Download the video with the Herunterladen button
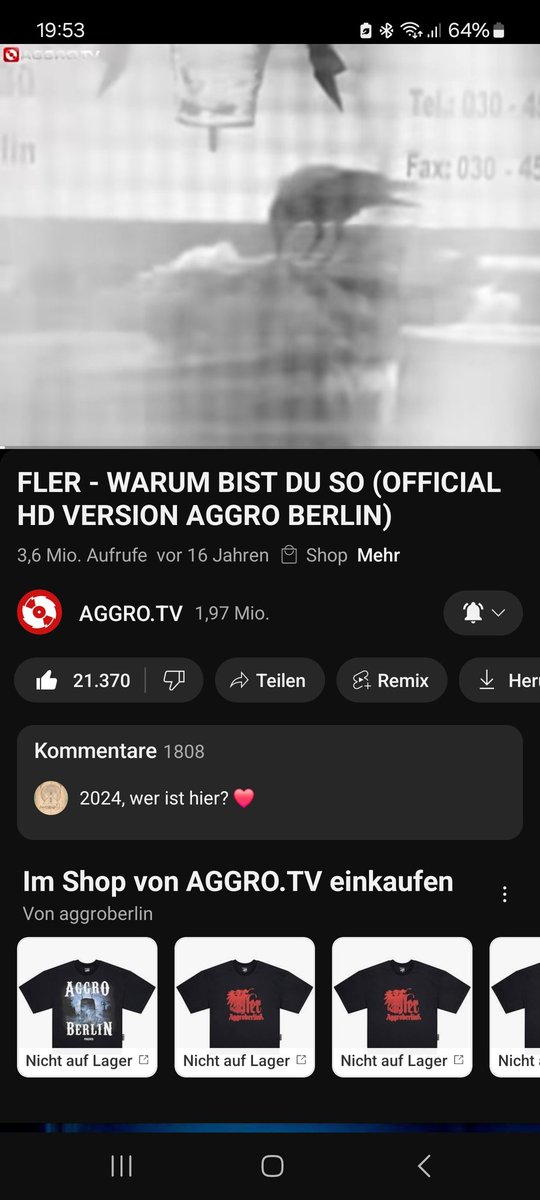The image size is (540, 1200). [x=500, y=680]
